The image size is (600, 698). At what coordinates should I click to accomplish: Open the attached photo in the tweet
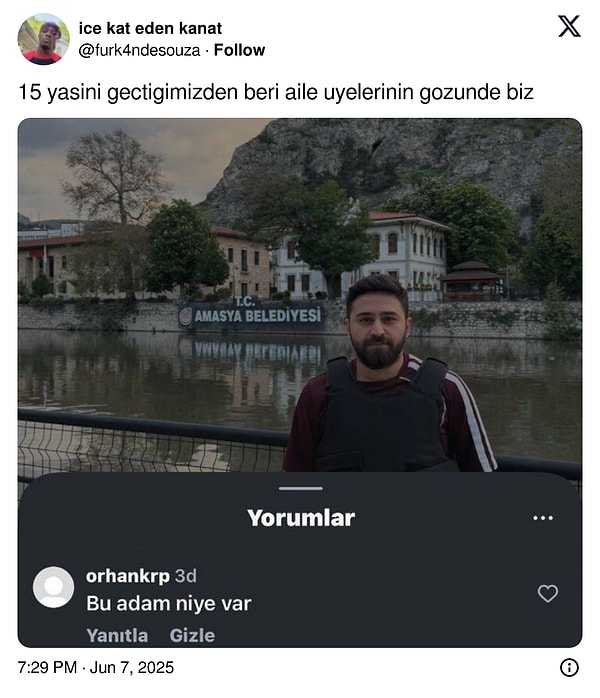[x=300, y=300]
